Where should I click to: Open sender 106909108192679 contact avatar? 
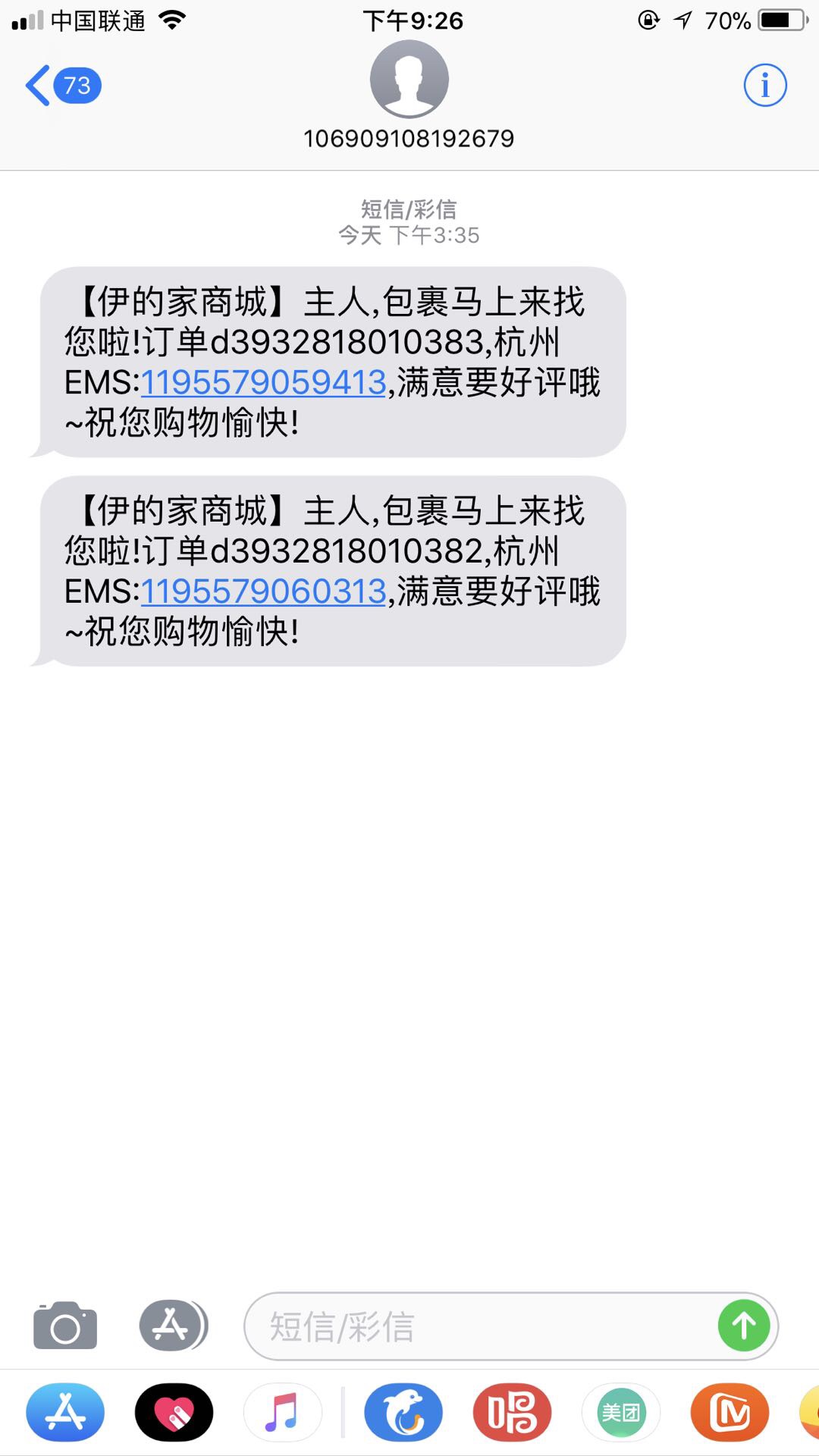[x=409, y=80]
